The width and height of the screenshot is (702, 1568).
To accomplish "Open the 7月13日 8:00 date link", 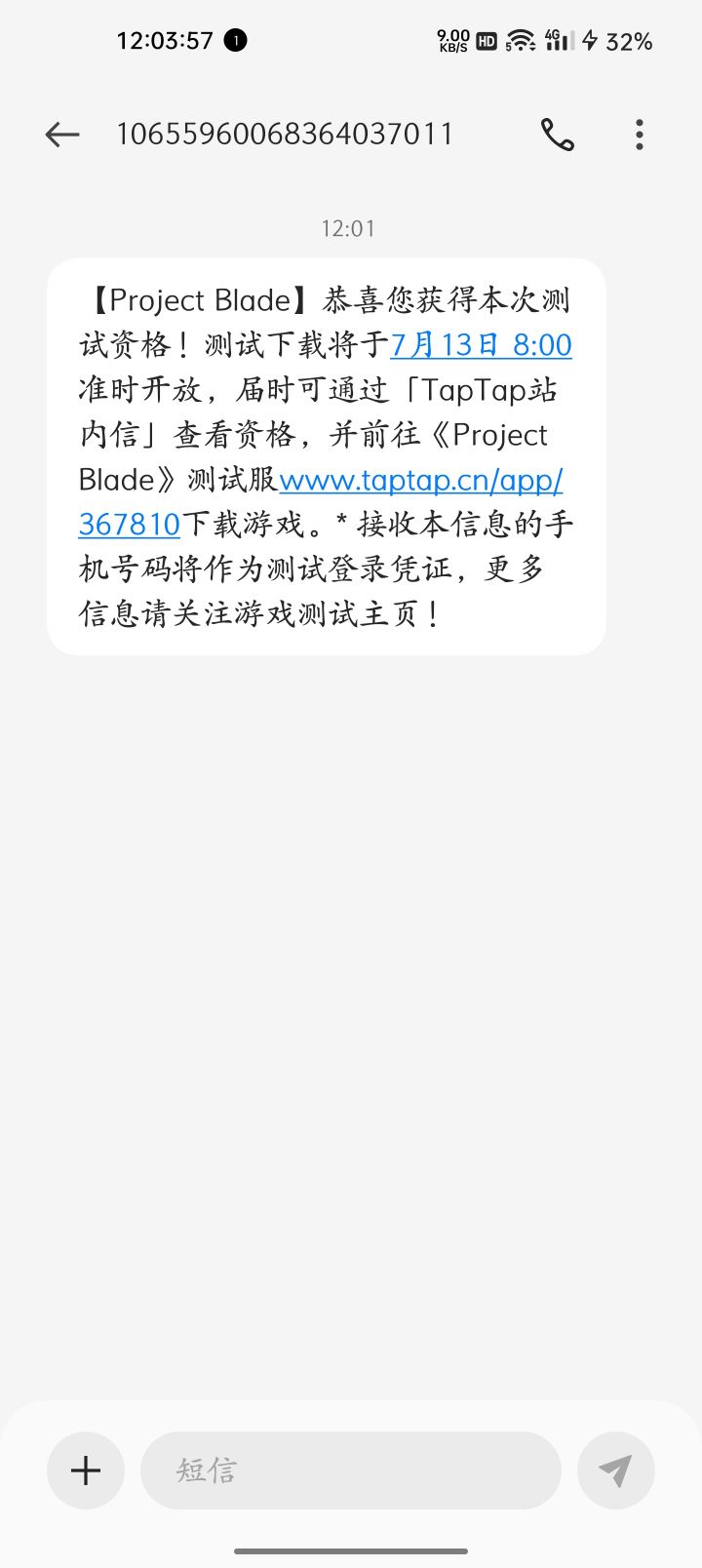I will 481,345.
